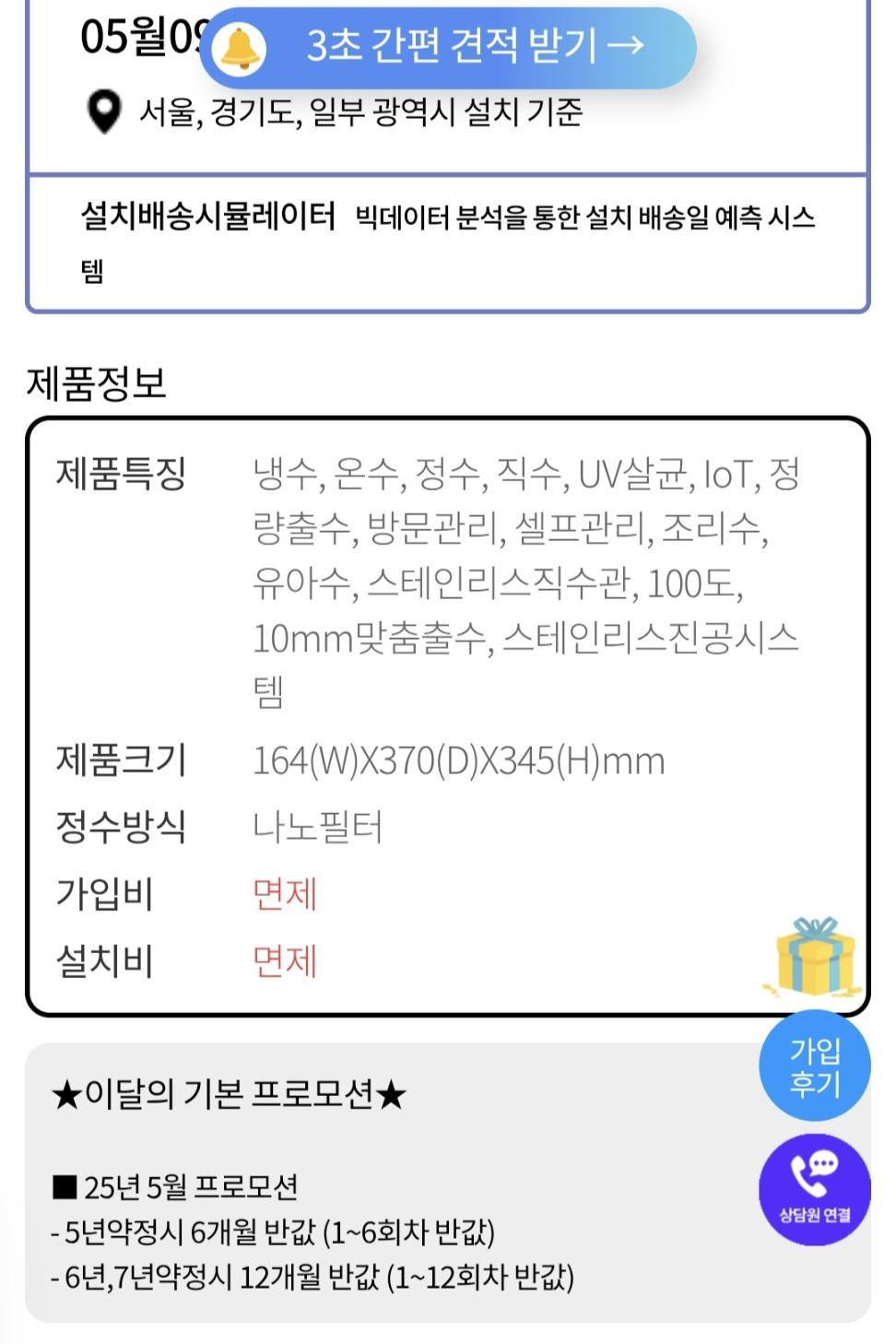Open 가입 후기 reviews
896x1344 pixels.
click(x=814, y=1067)
